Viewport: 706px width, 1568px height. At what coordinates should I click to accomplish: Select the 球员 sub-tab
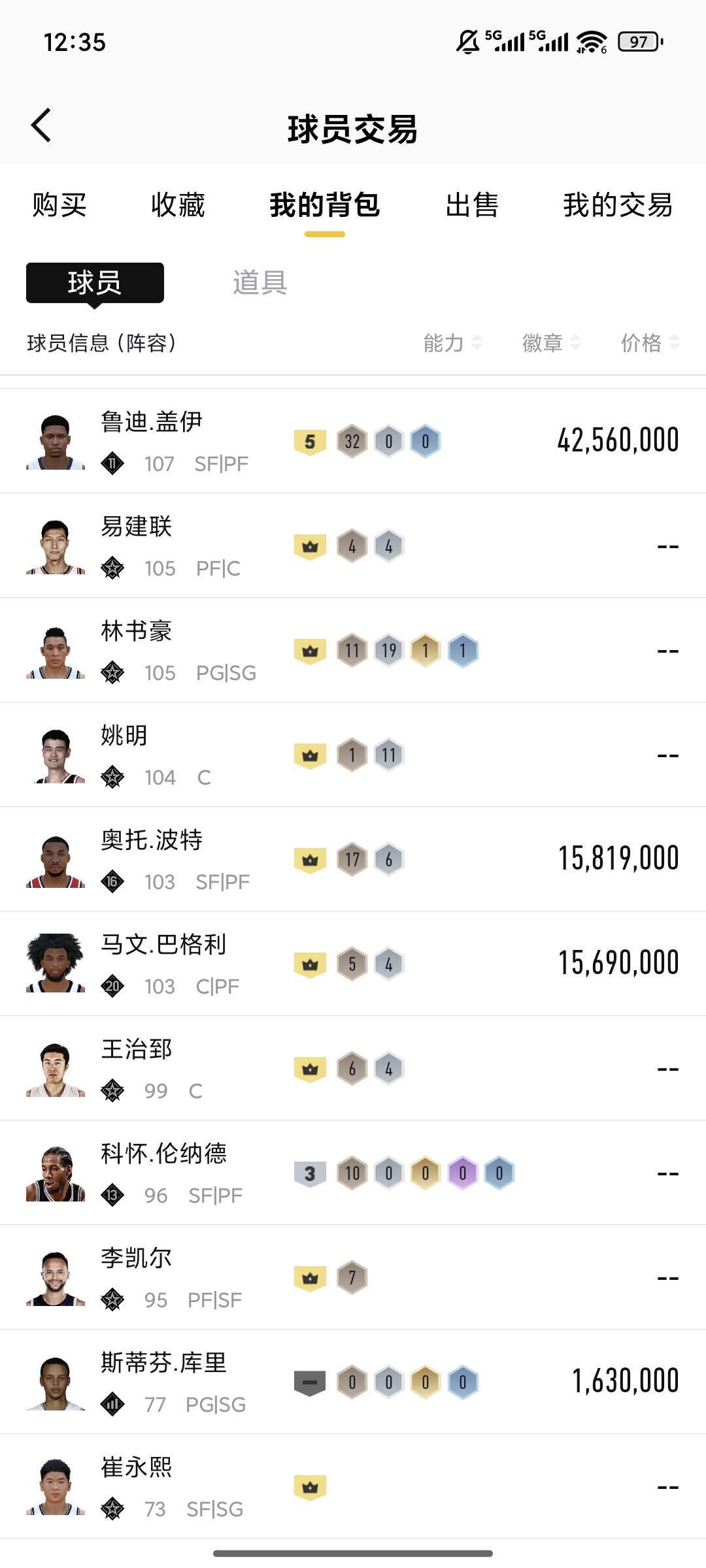95,282
